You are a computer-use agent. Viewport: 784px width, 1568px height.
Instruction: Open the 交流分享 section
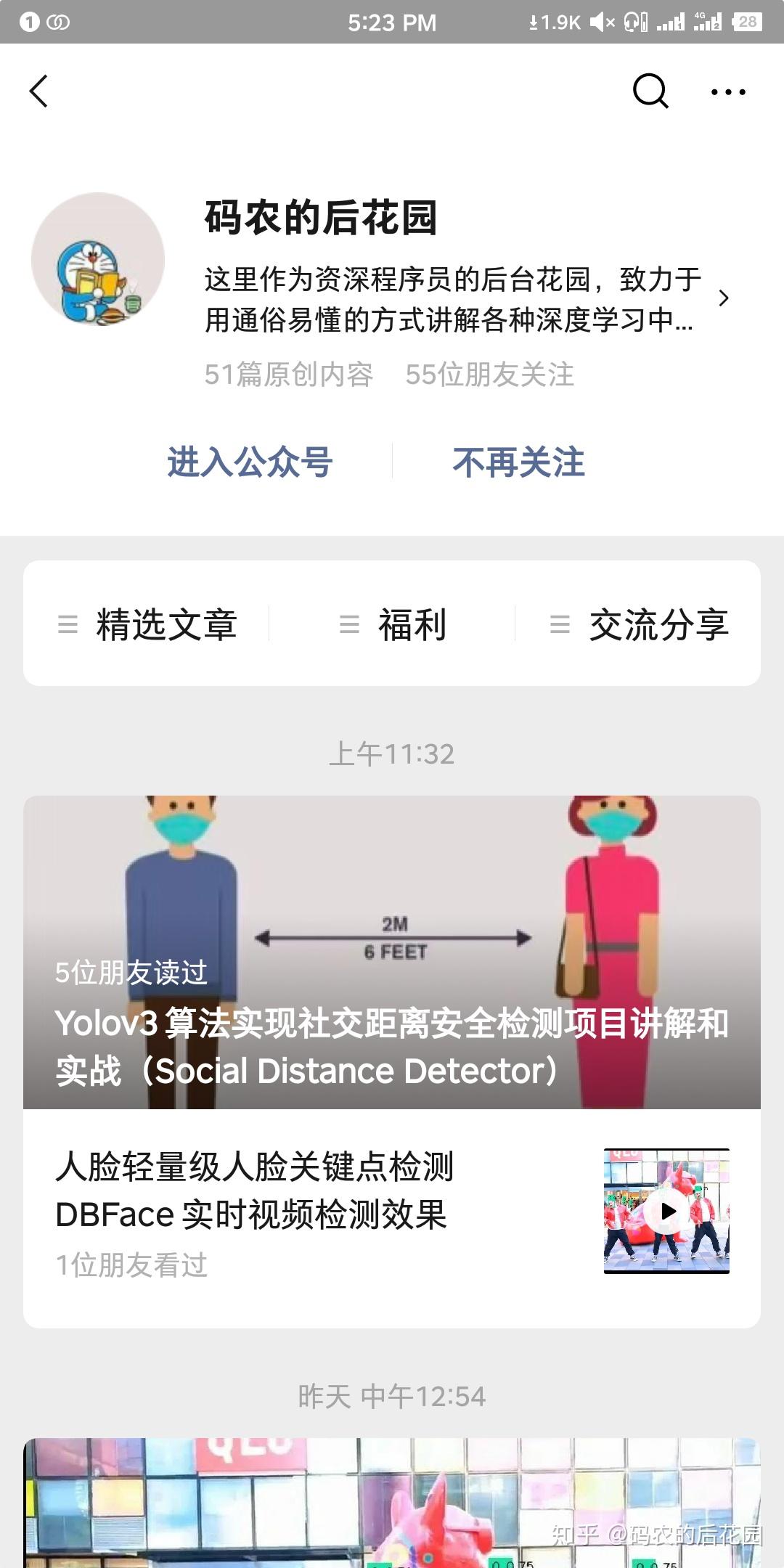coord(659,625)
